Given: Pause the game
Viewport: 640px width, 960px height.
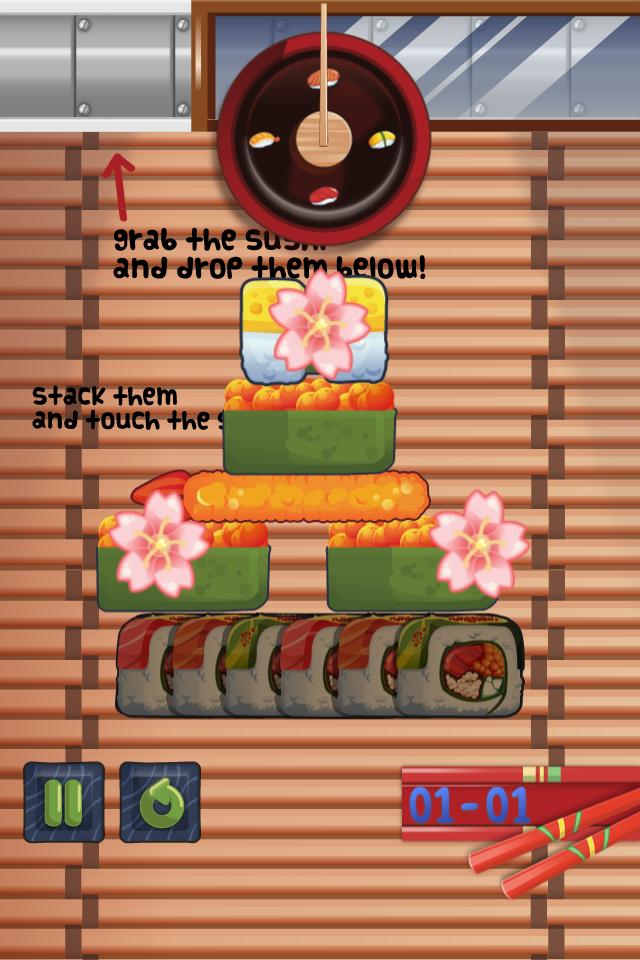Looking at the screenshot, I should coord(64,802).
